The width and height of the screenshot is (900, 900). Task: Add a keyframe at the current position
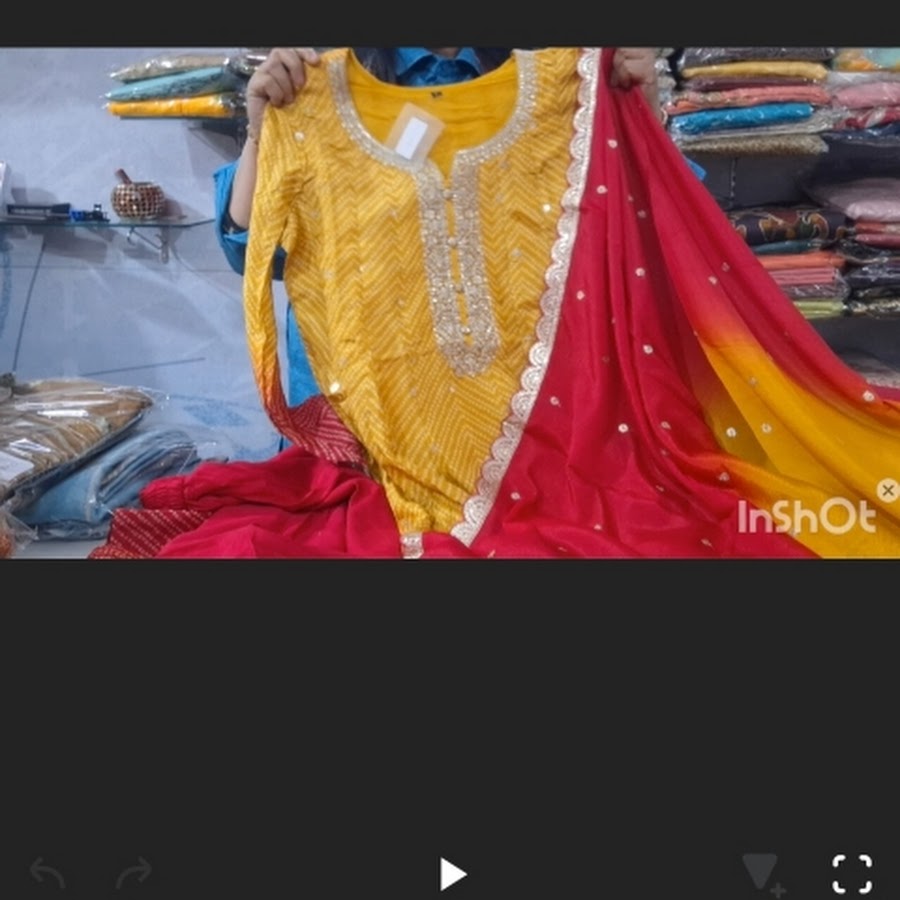click(763, 874)
